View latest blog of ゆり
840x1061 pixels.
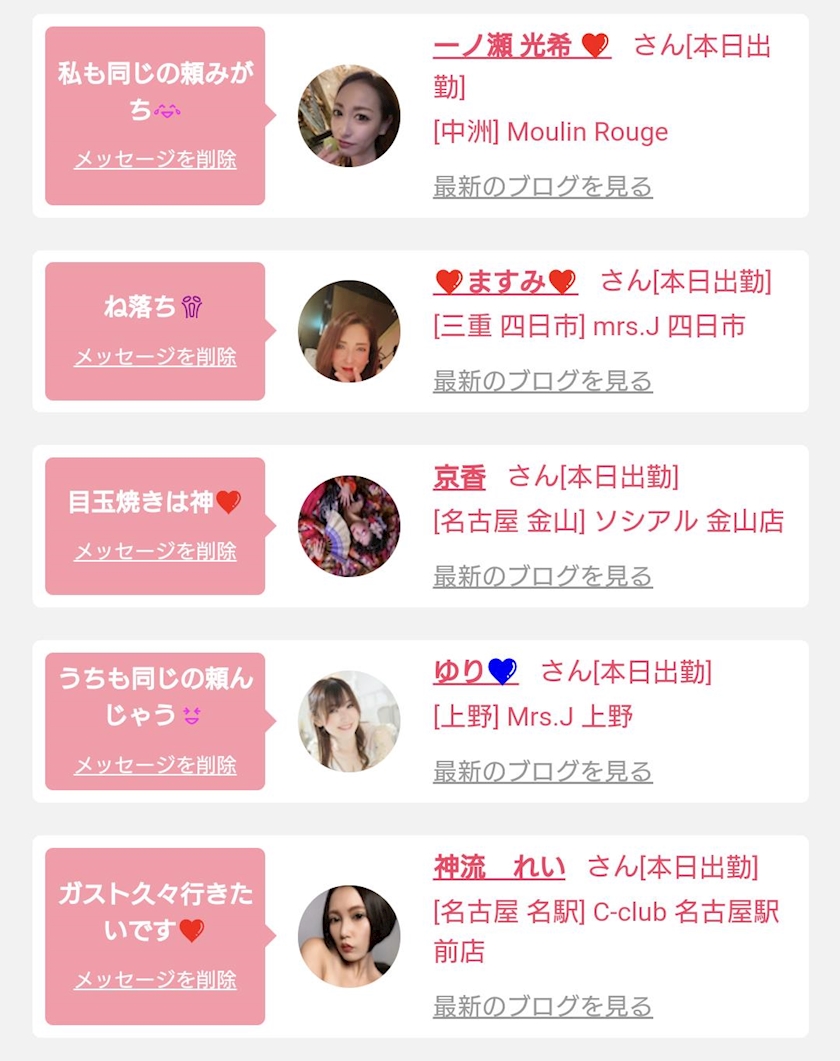[x=543, y=771]
